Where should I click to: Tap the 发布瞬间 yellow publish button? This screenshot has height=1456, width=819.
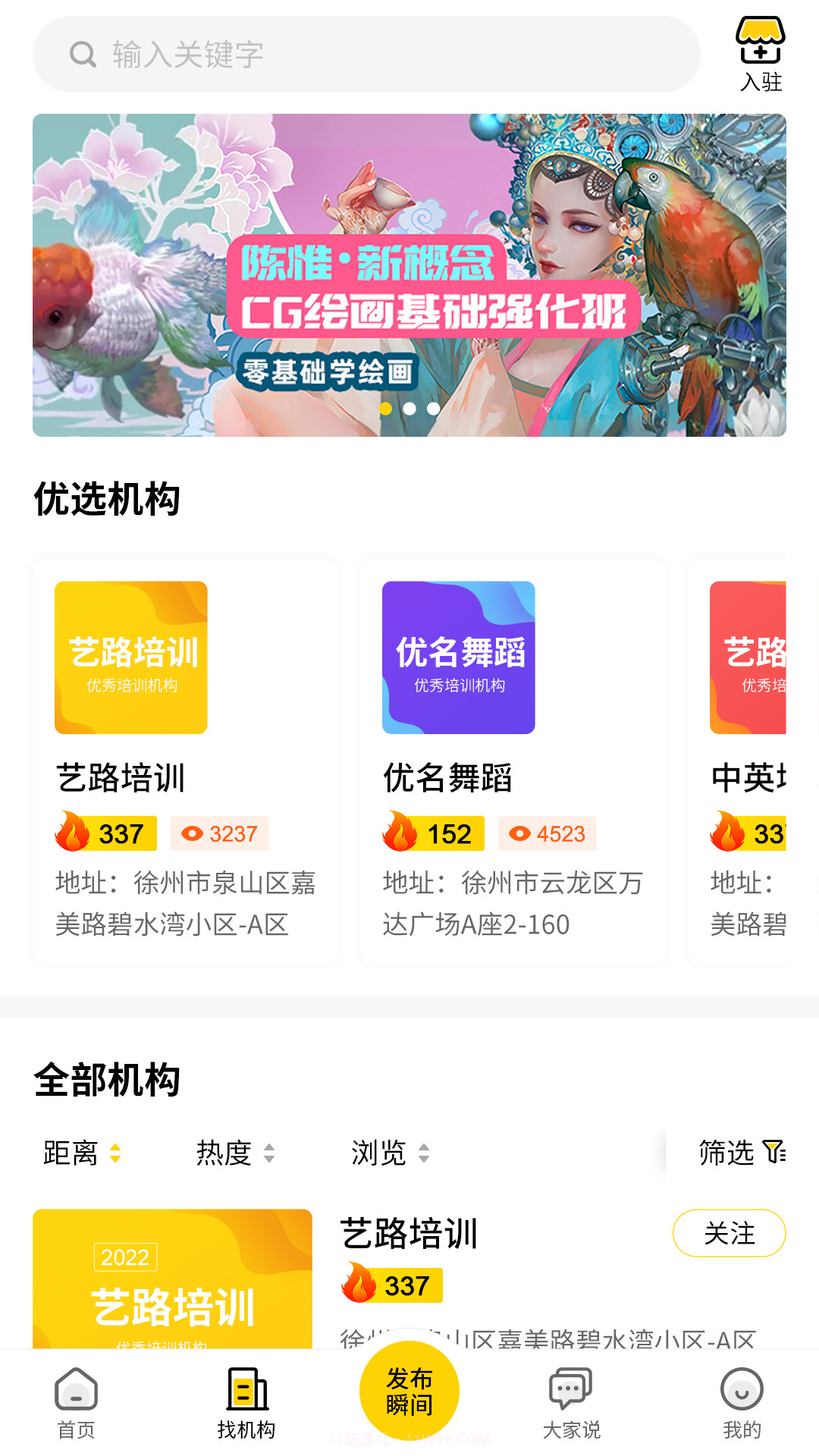click(x=409, y=1390)
